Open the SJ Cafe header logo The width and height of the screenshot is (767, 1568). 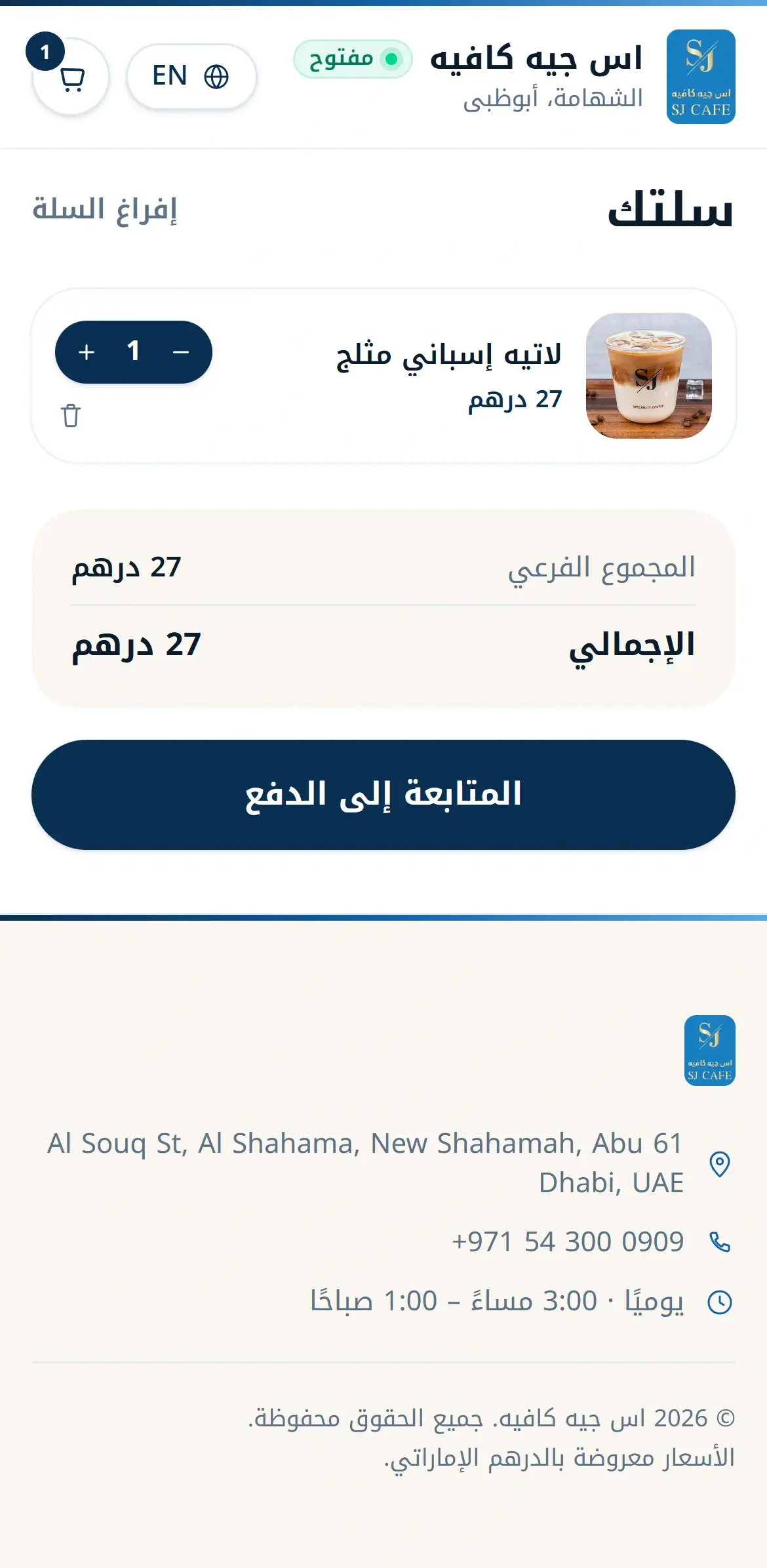click(701, 77)
